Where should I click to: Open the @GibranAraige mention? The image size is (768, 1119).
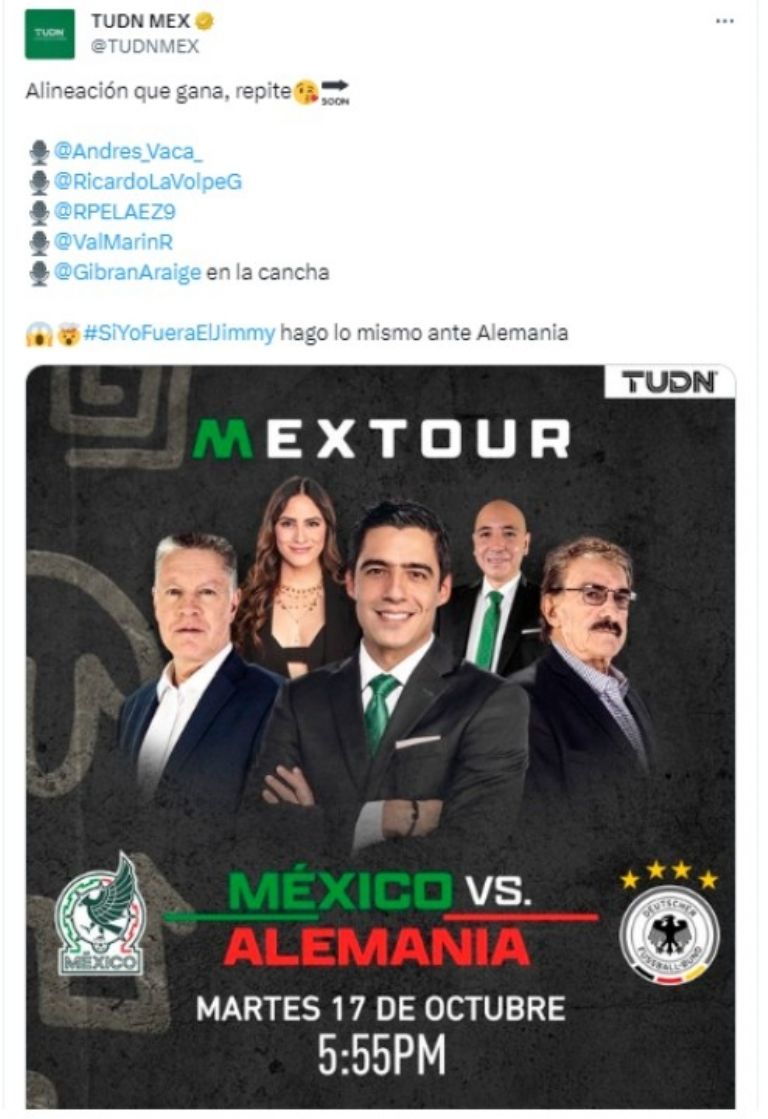click(x=127, y=272)
